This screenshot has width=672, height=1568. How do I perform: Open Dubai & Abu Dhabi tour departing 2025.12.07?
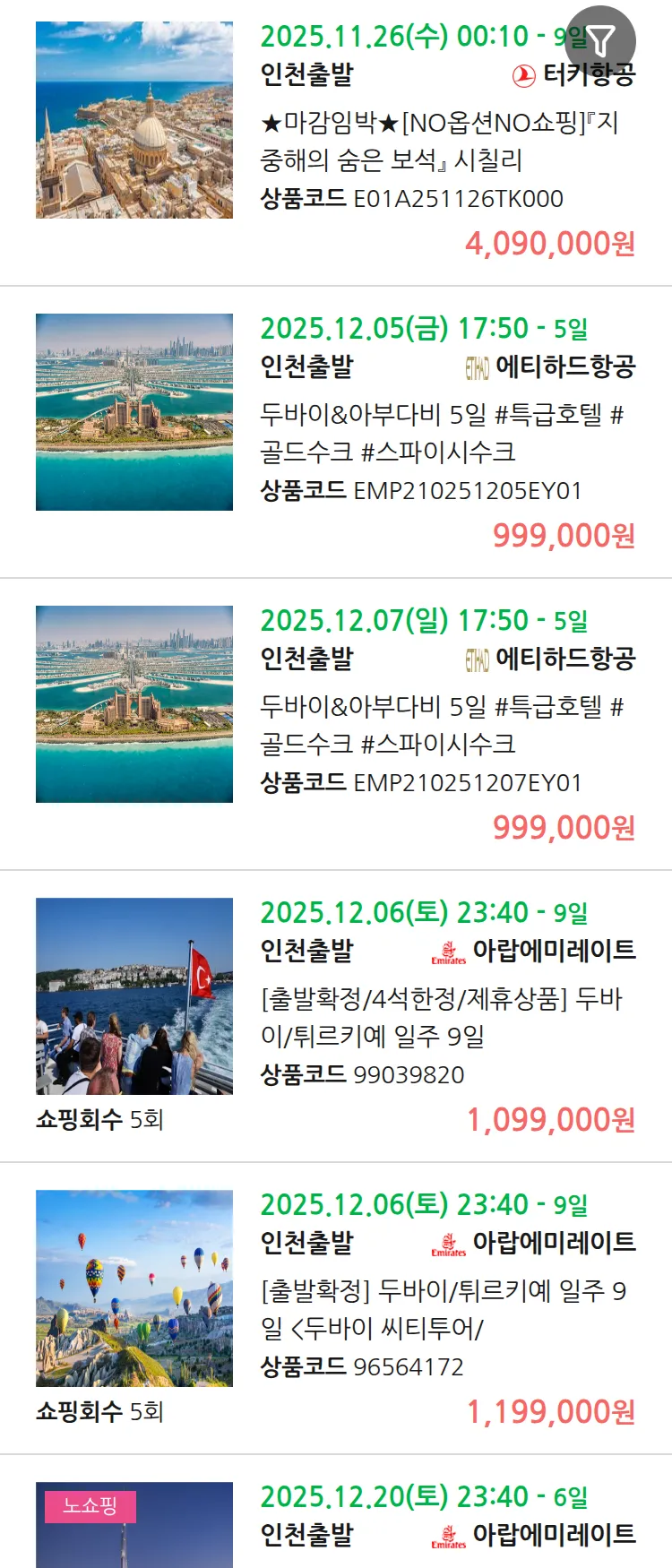441,726
